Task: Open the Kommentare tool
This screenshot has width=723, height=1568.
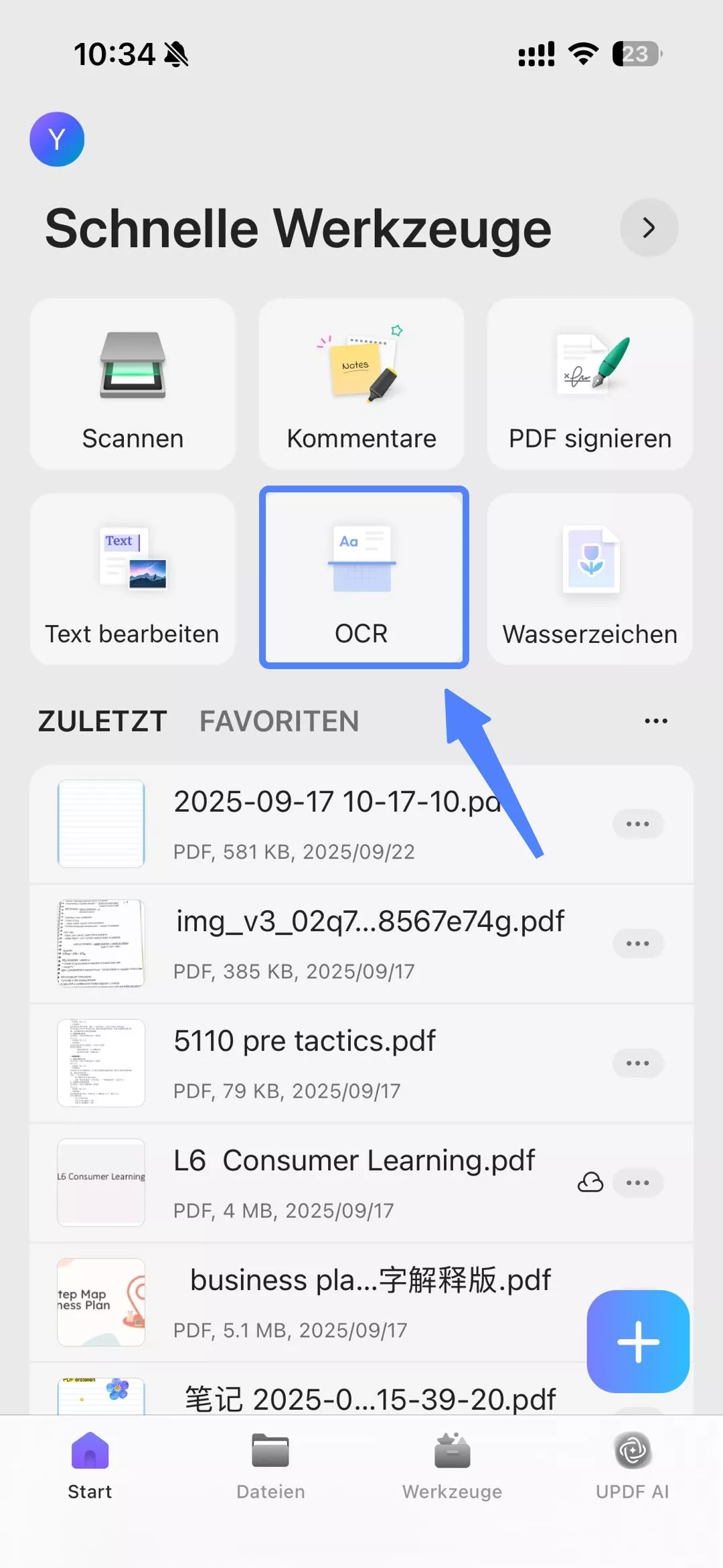Action: point(361,384)
